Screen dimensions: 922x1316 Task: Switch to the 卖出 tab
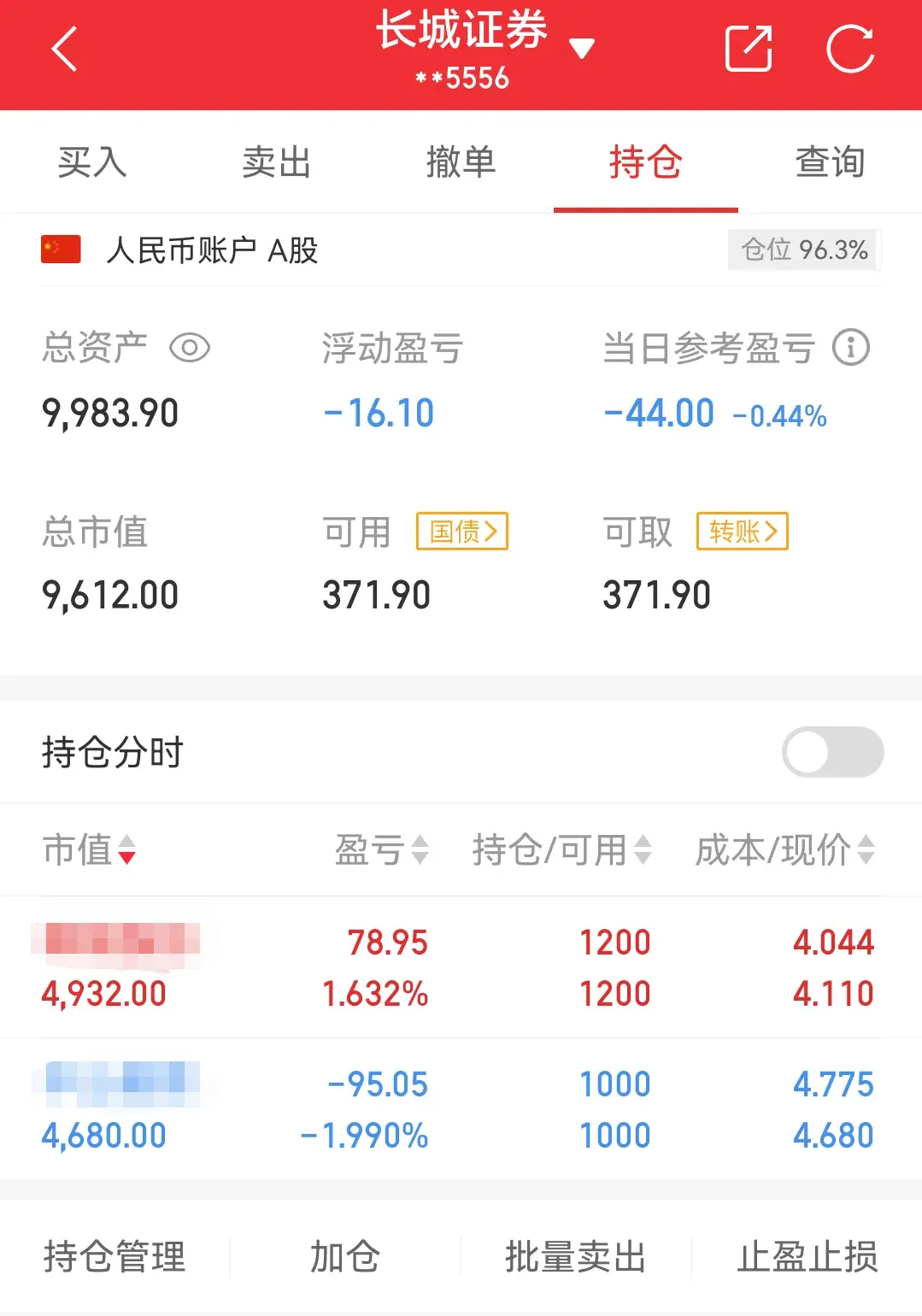pyautogui.click(x=276, y=162)
